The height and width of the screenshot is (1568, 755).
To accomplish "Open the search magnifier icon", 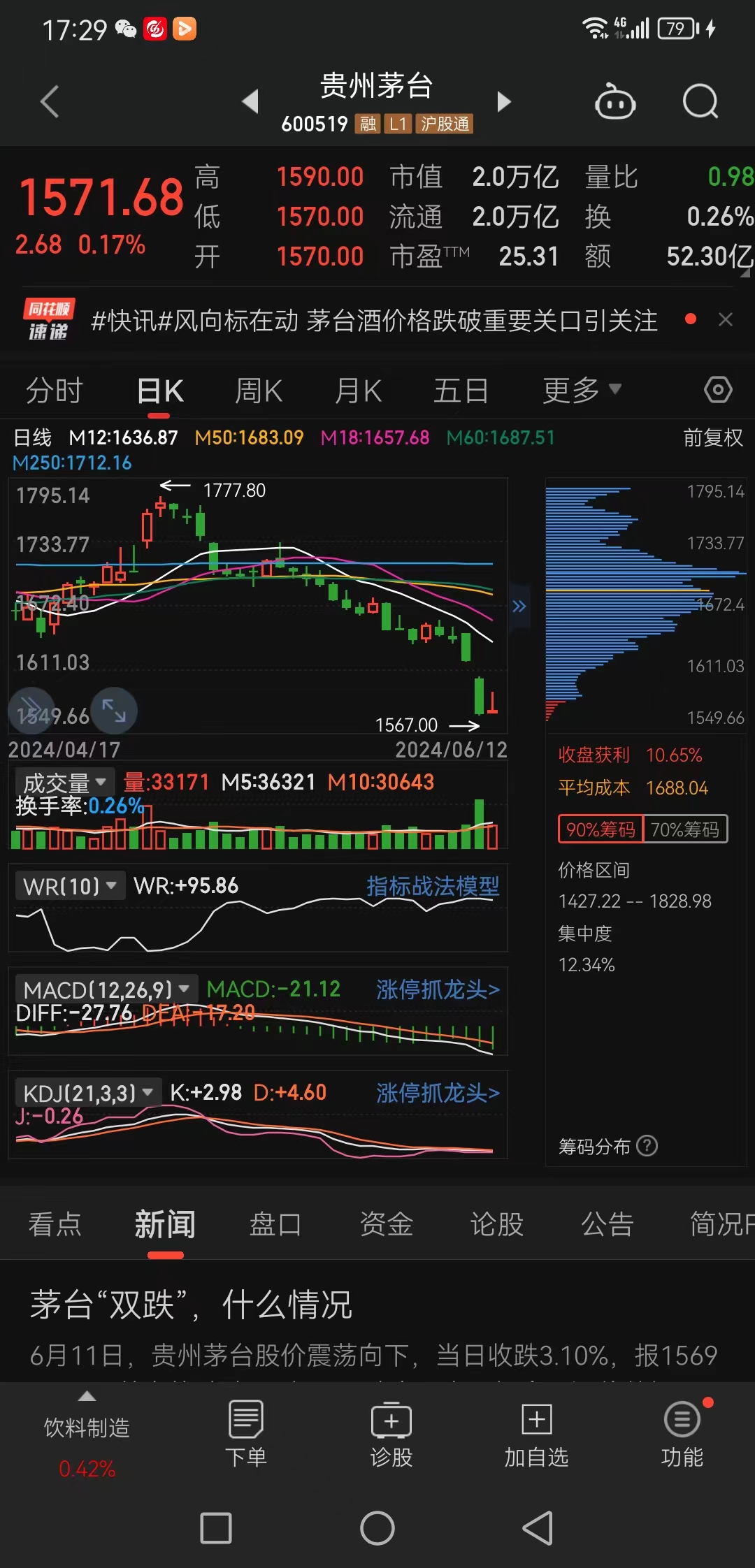I will pyautogui.click(x=700, y=102).
